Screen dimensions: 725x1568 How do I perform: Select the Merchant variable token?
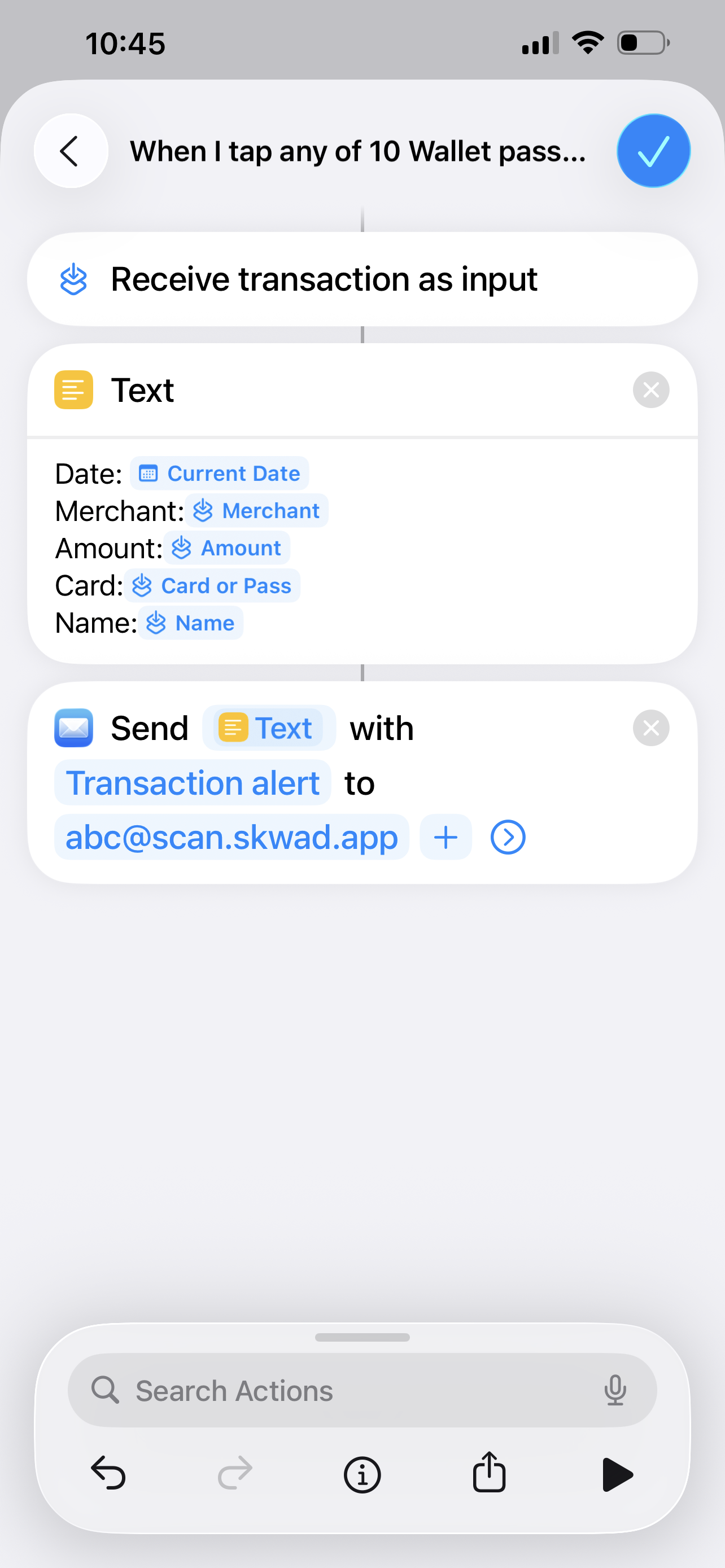tap(257, 511)
